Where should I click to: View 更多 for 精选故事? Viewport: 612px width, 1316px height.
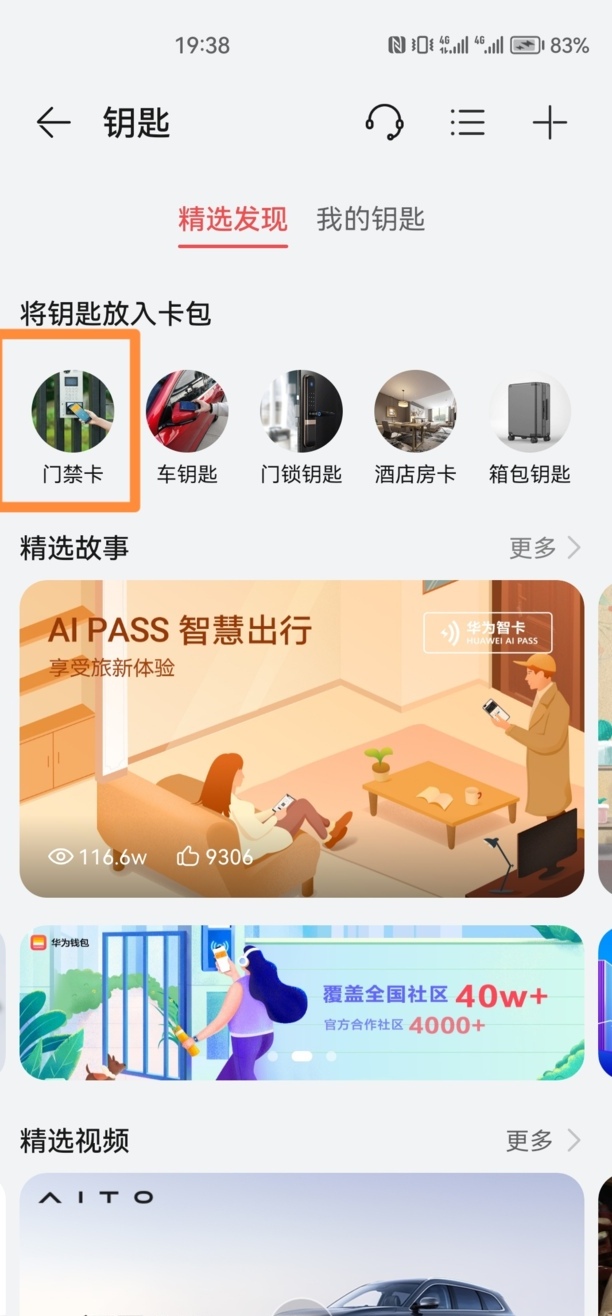coord(545,548)
